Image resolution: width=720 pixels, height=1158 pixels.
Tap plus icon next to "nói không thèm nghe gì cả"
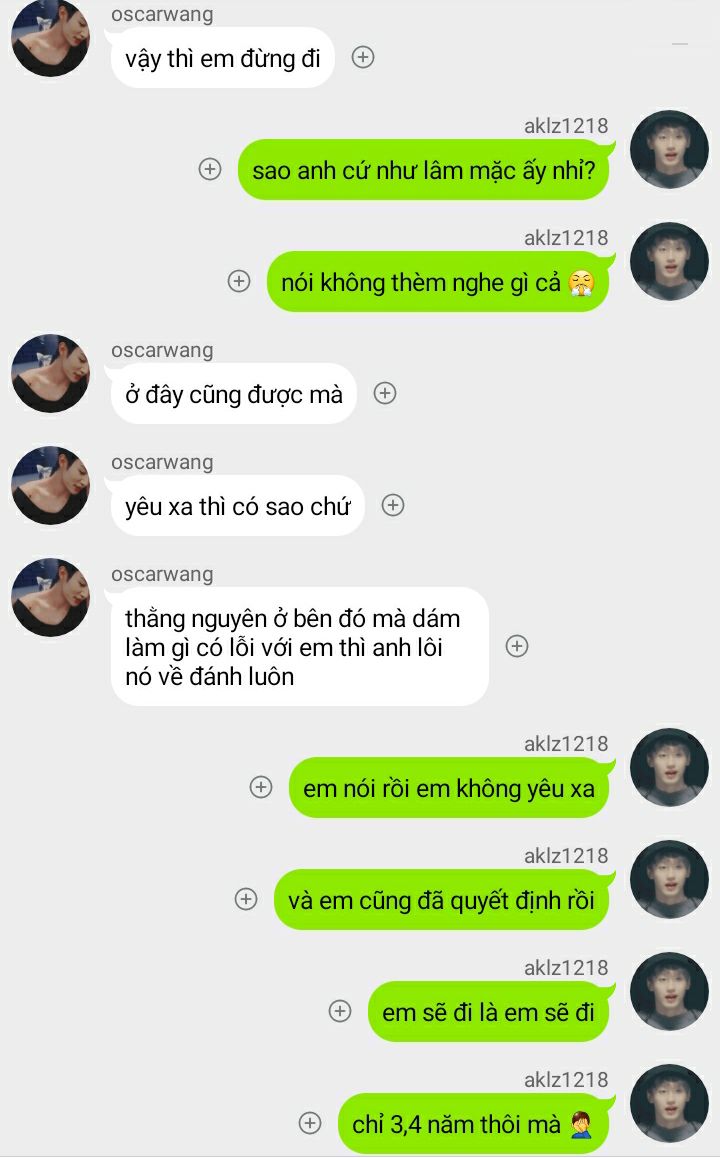pyautogui.click(x=239, y=281)
